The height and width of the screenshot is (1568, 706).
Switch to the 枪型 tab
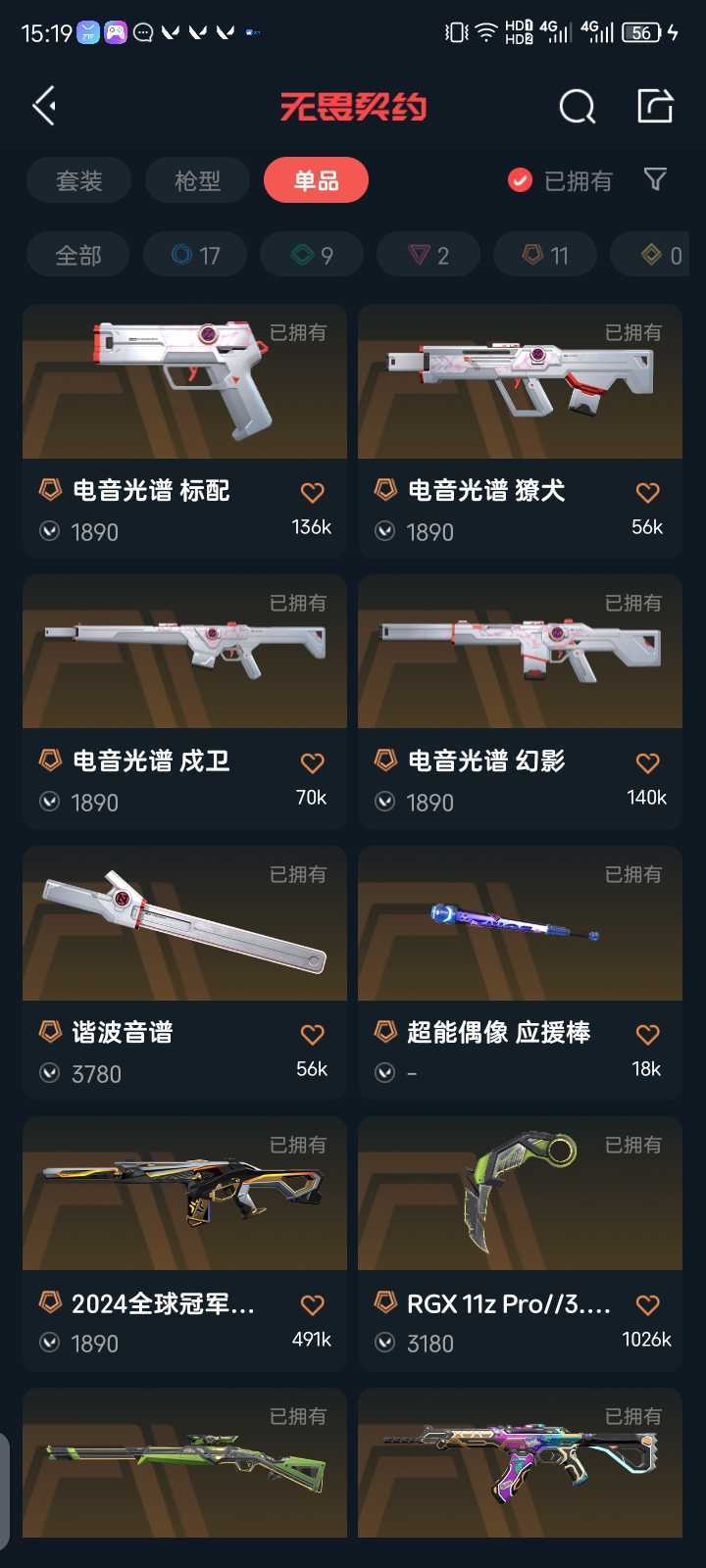pos(197,180)
